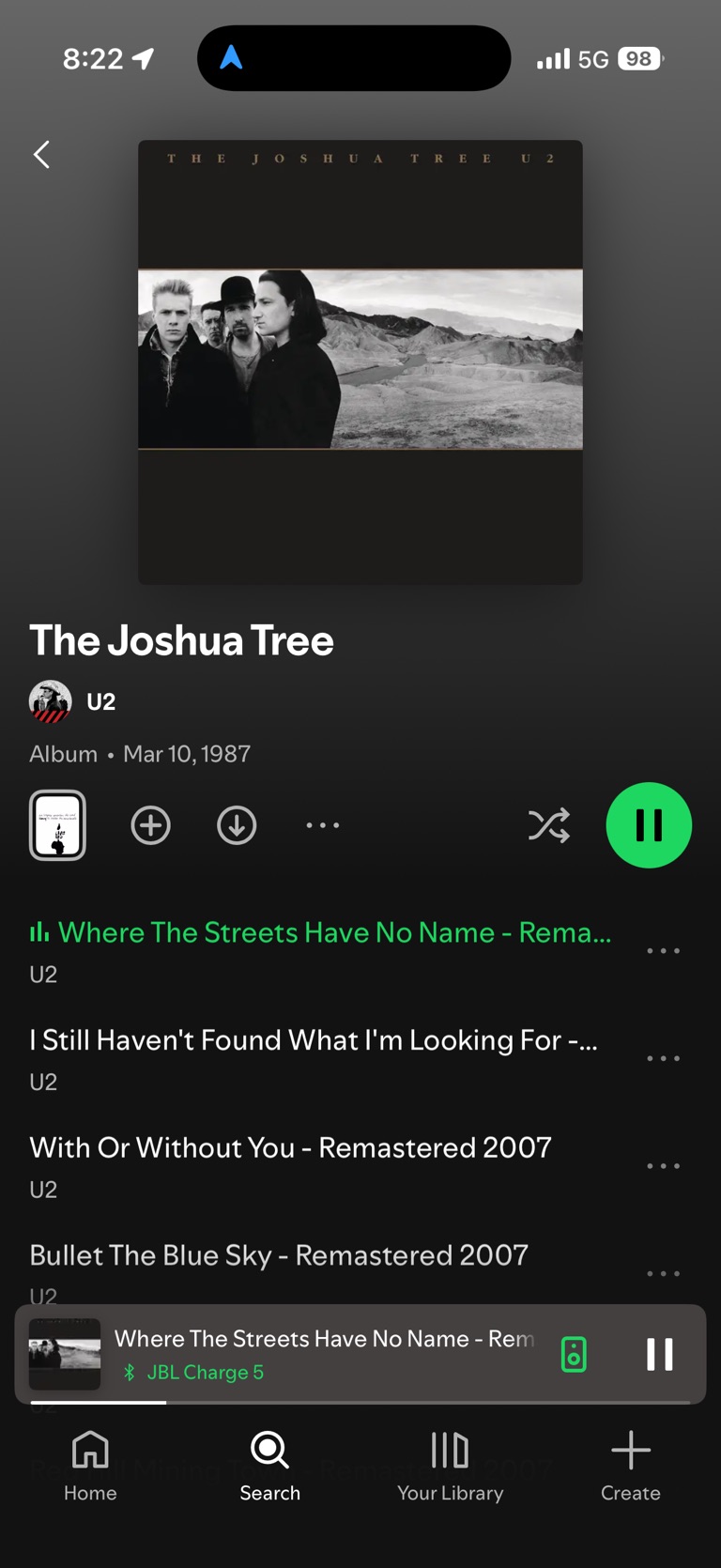Select I Still Haven't Found What I'm Looking For

314,1040
